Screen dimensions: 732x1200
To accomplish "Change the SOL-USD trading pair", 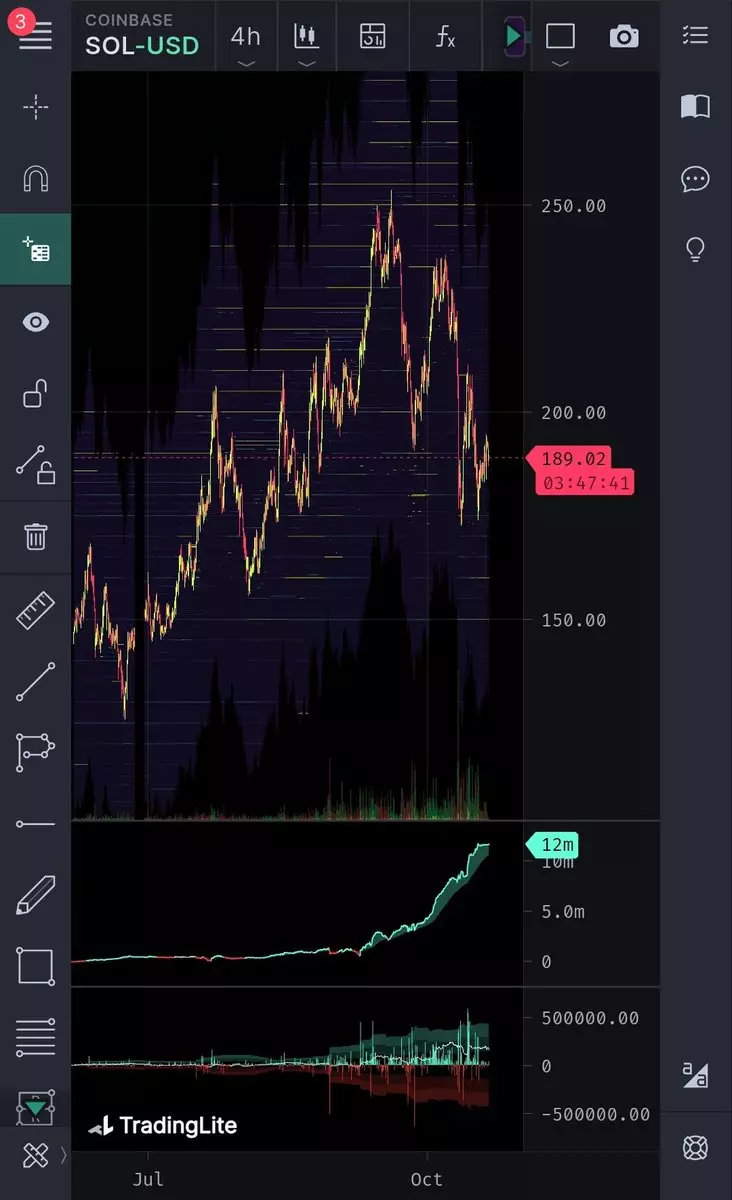I will coord(142,46).
